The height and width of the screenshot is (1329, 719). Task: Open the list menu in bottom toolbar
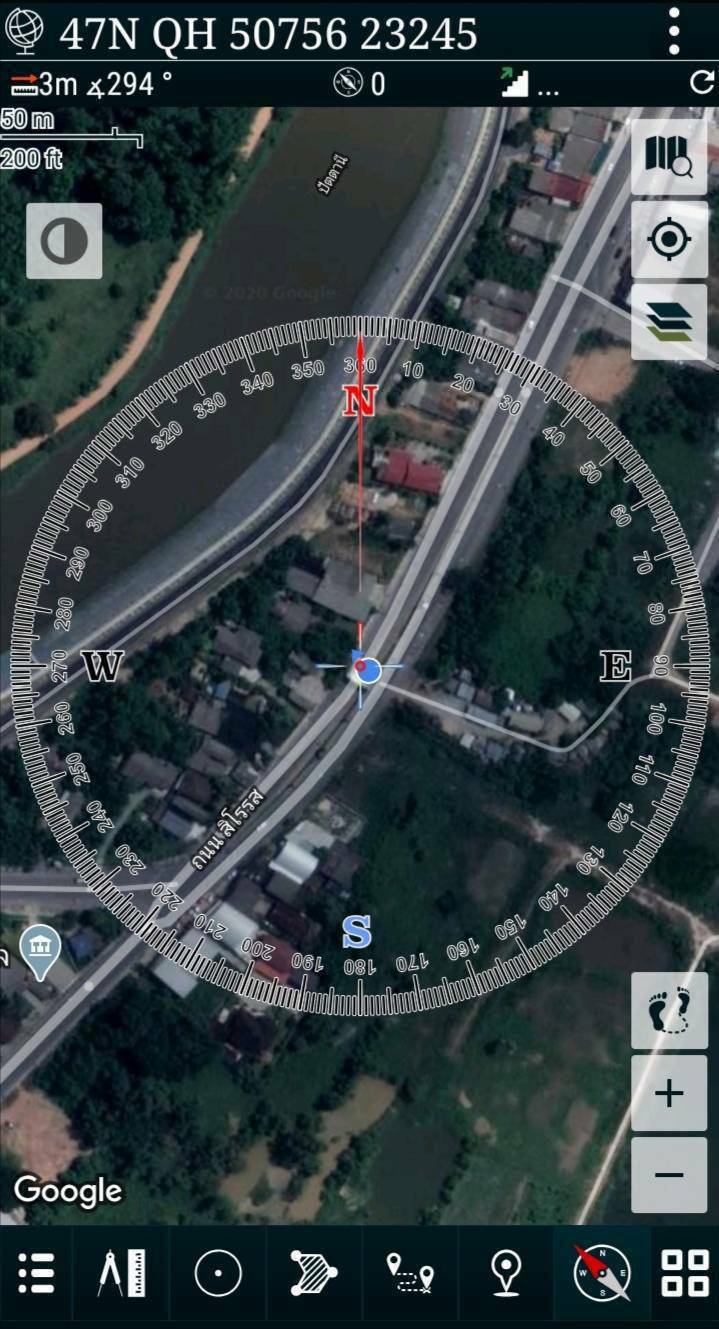pos(36,1275)
